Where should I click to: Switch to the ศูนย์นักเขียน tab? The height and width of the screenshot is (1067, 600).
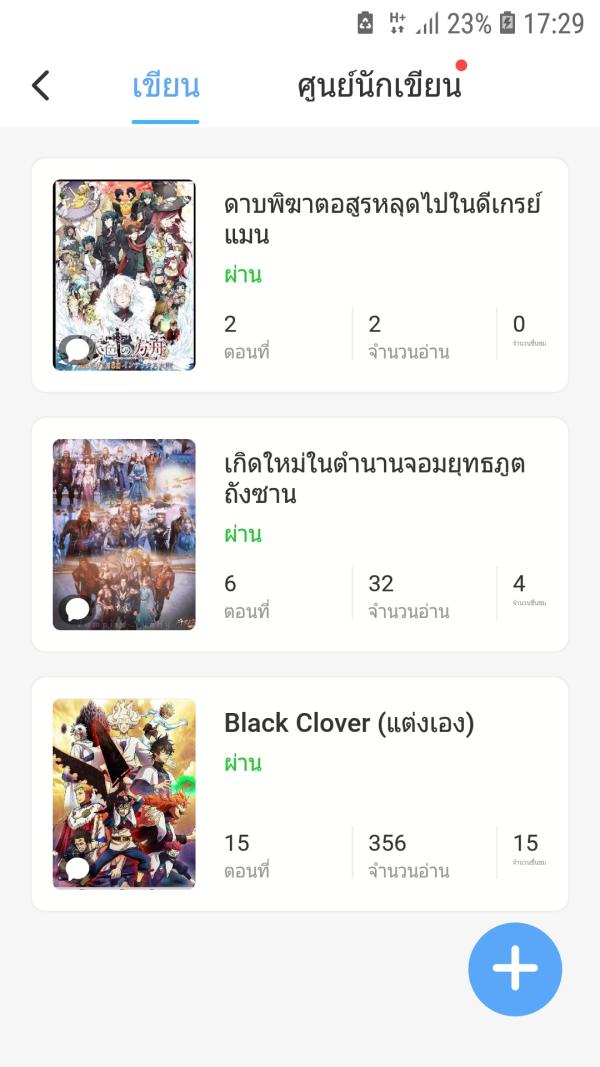click(380, 86)
